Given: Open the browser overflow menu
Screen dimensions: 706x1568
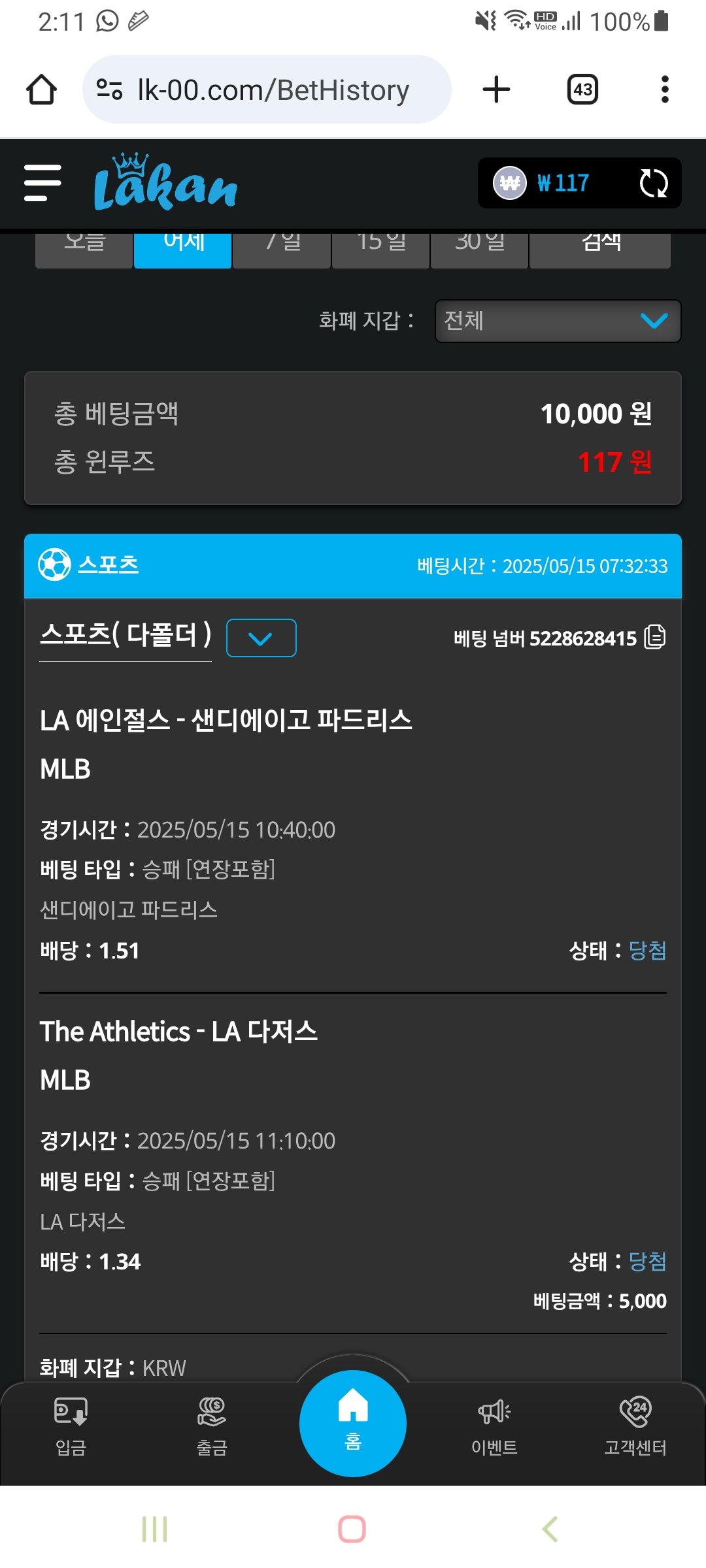Looking at the screenshot, I should 665,90.
